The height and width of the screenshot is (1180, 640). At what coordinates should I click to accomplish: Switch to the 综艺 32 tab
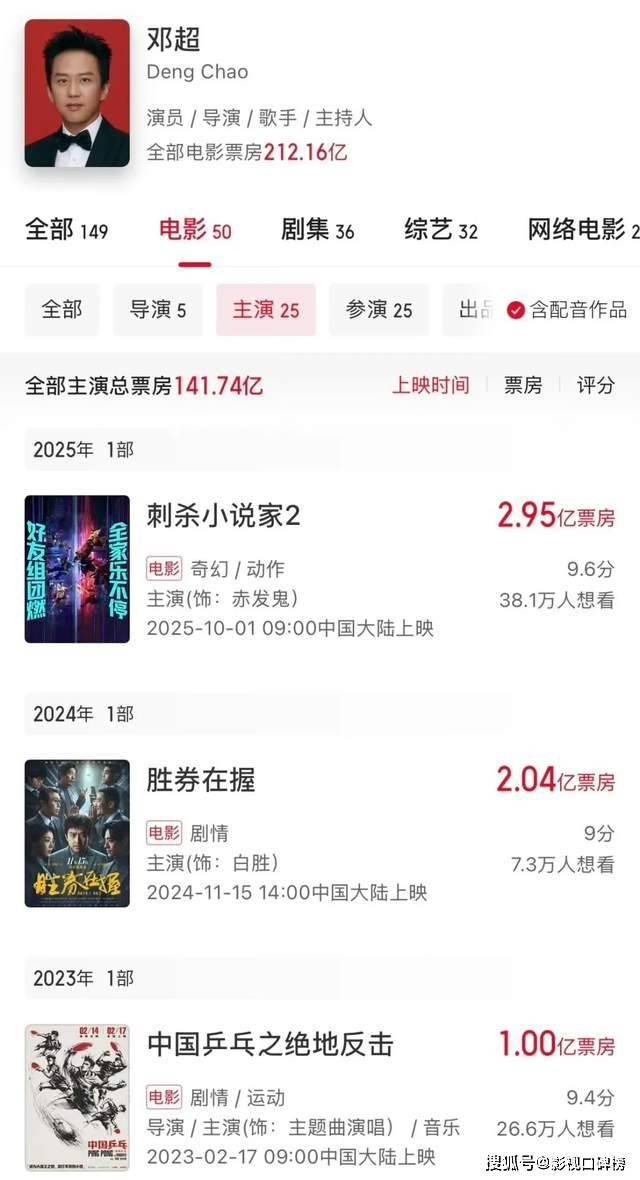pyautogui.click(x=441, y=230)
